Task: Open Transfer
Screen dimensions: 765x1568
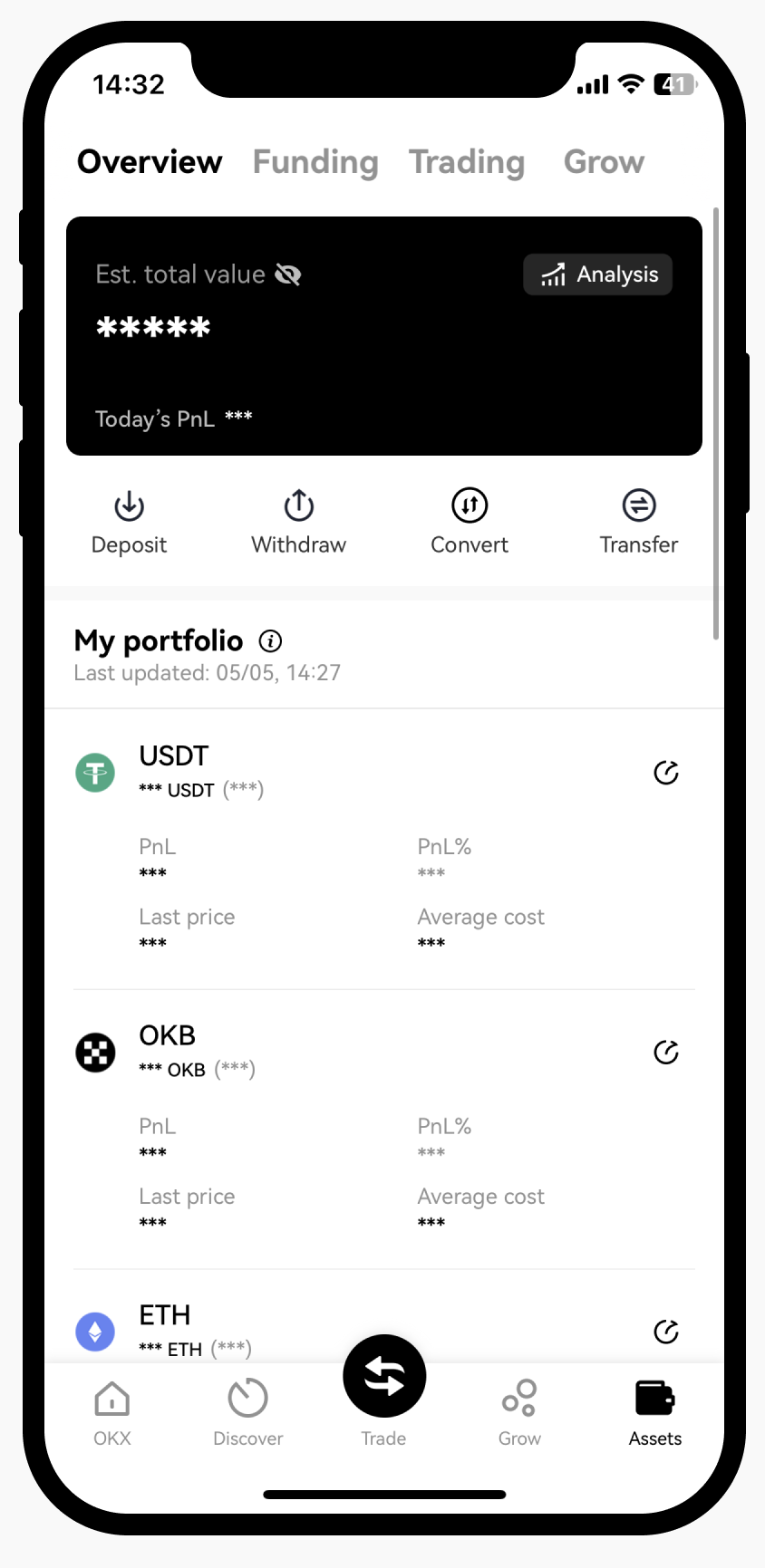Action: [639, 523]
